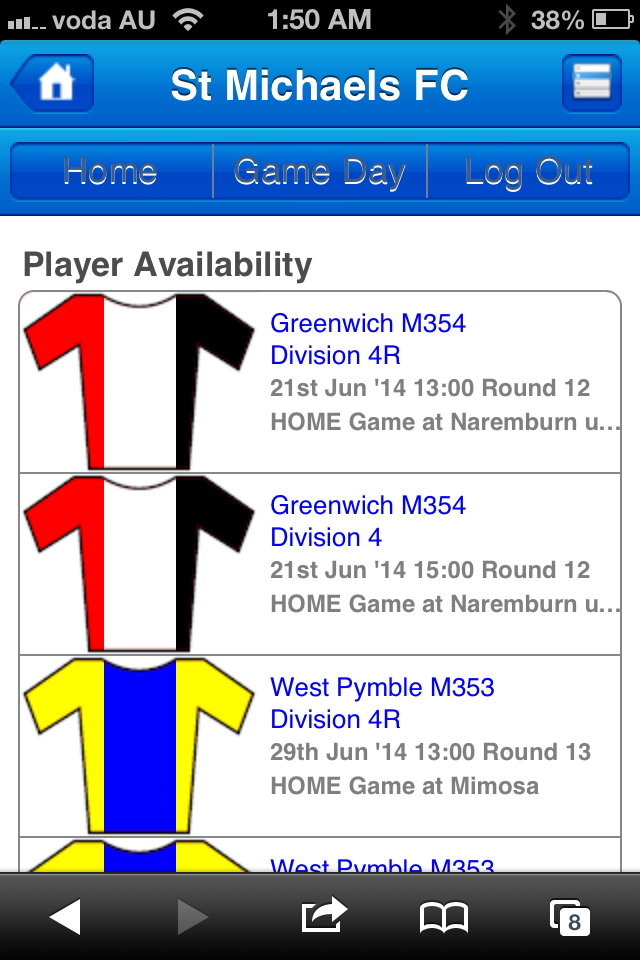Open the browser bookmarks
640x960 pixels.
[443, 916]
